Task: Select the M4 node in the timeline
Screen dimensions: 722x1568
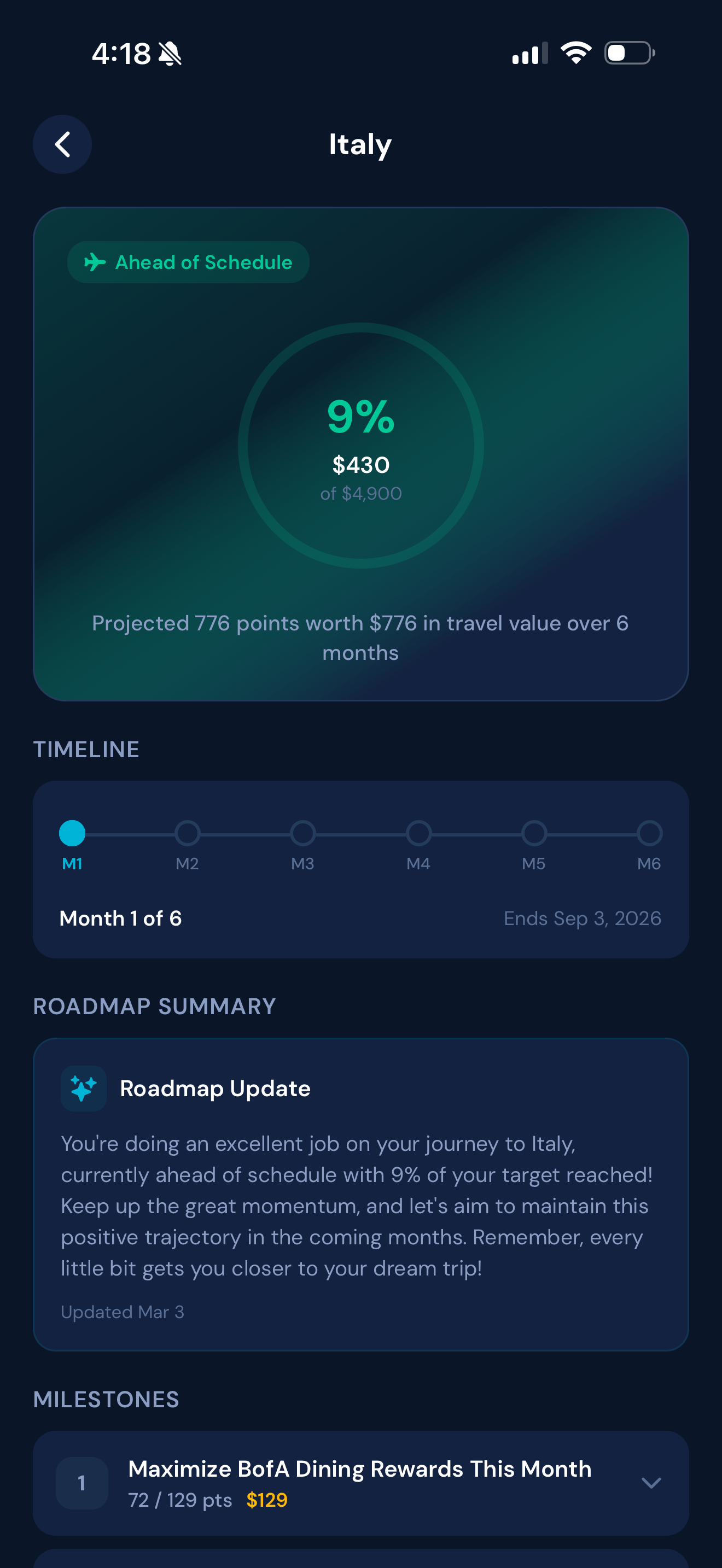Action: point(418,833)
